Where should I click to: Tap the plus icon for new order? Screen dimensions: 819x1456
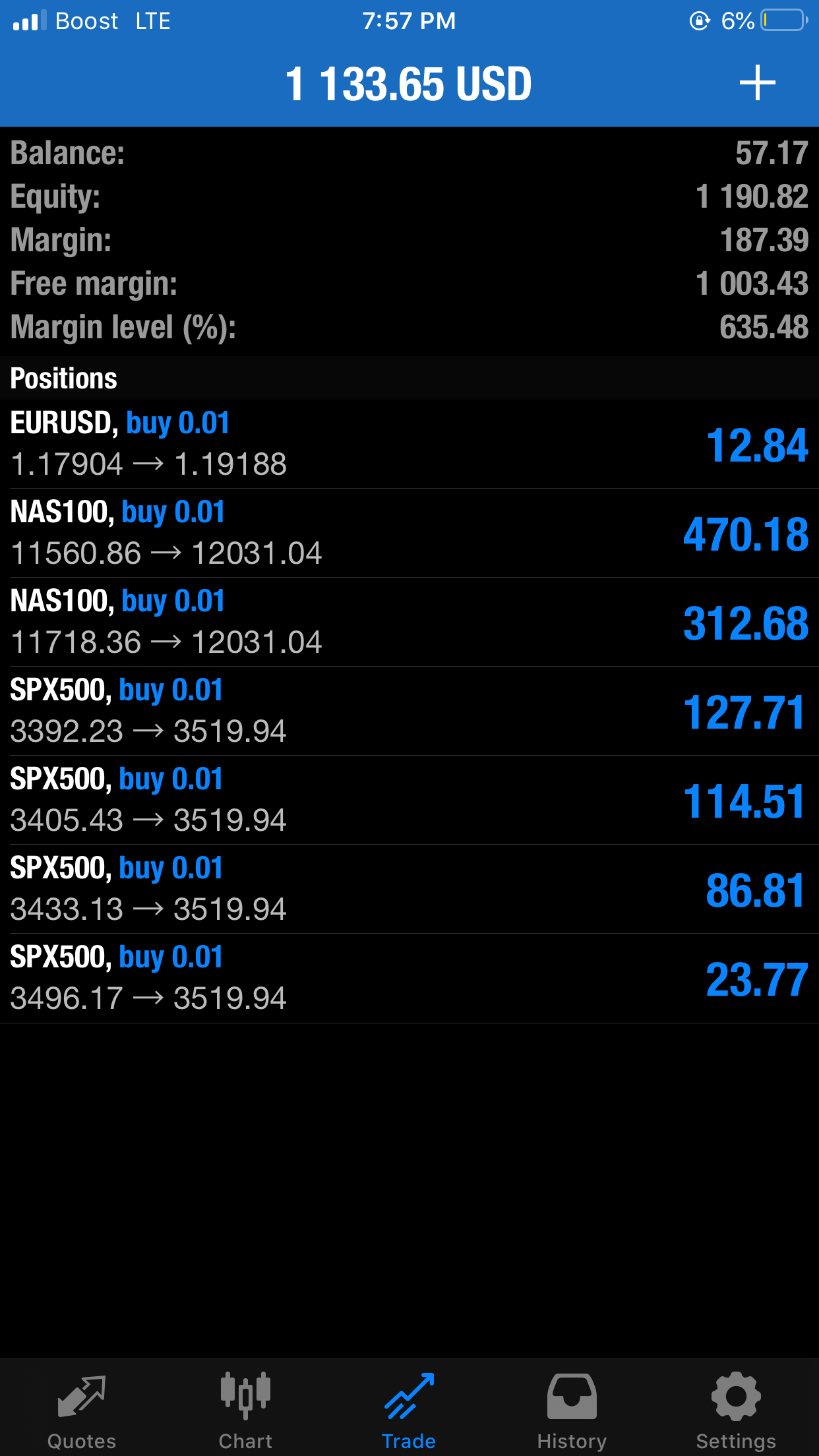(x=757, y=83)
